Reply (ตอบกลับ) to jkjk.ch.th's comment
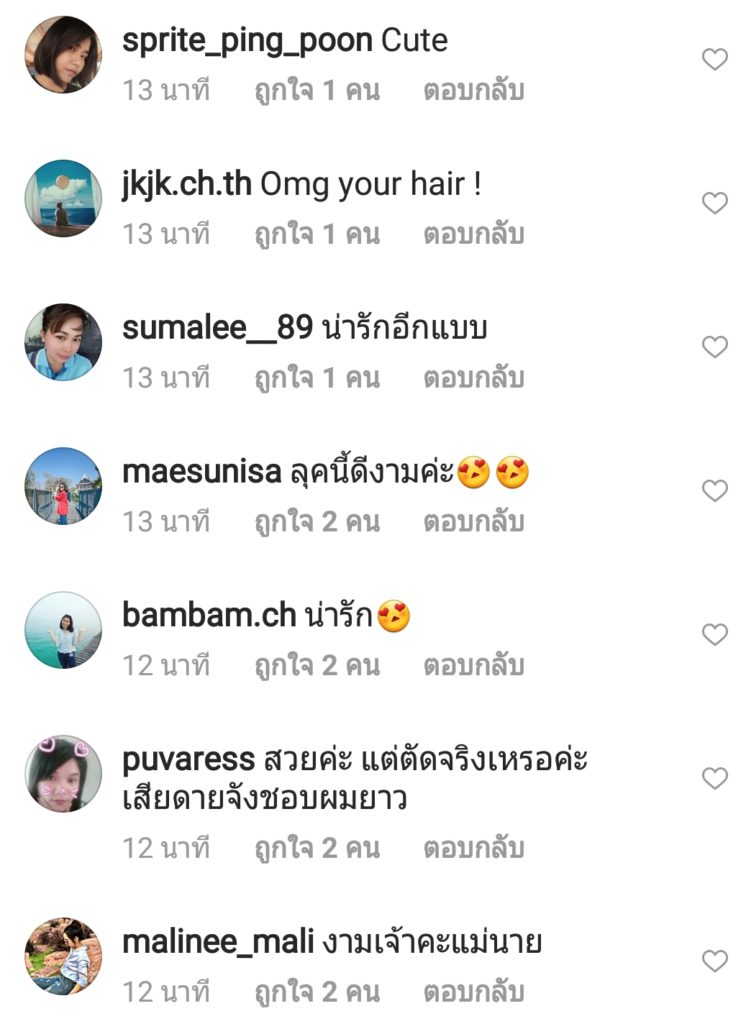 (x=473, y=234)
